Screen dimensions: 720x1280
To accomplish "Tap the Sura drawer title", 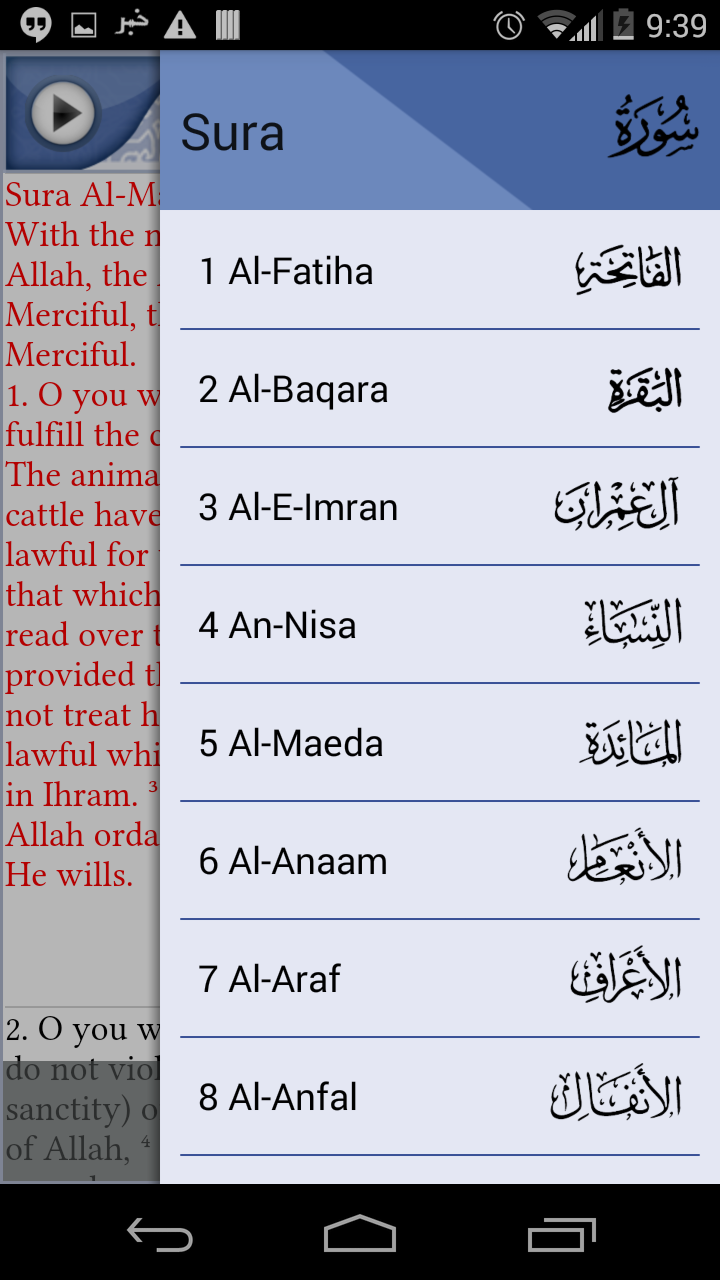I will pos(232,133).
